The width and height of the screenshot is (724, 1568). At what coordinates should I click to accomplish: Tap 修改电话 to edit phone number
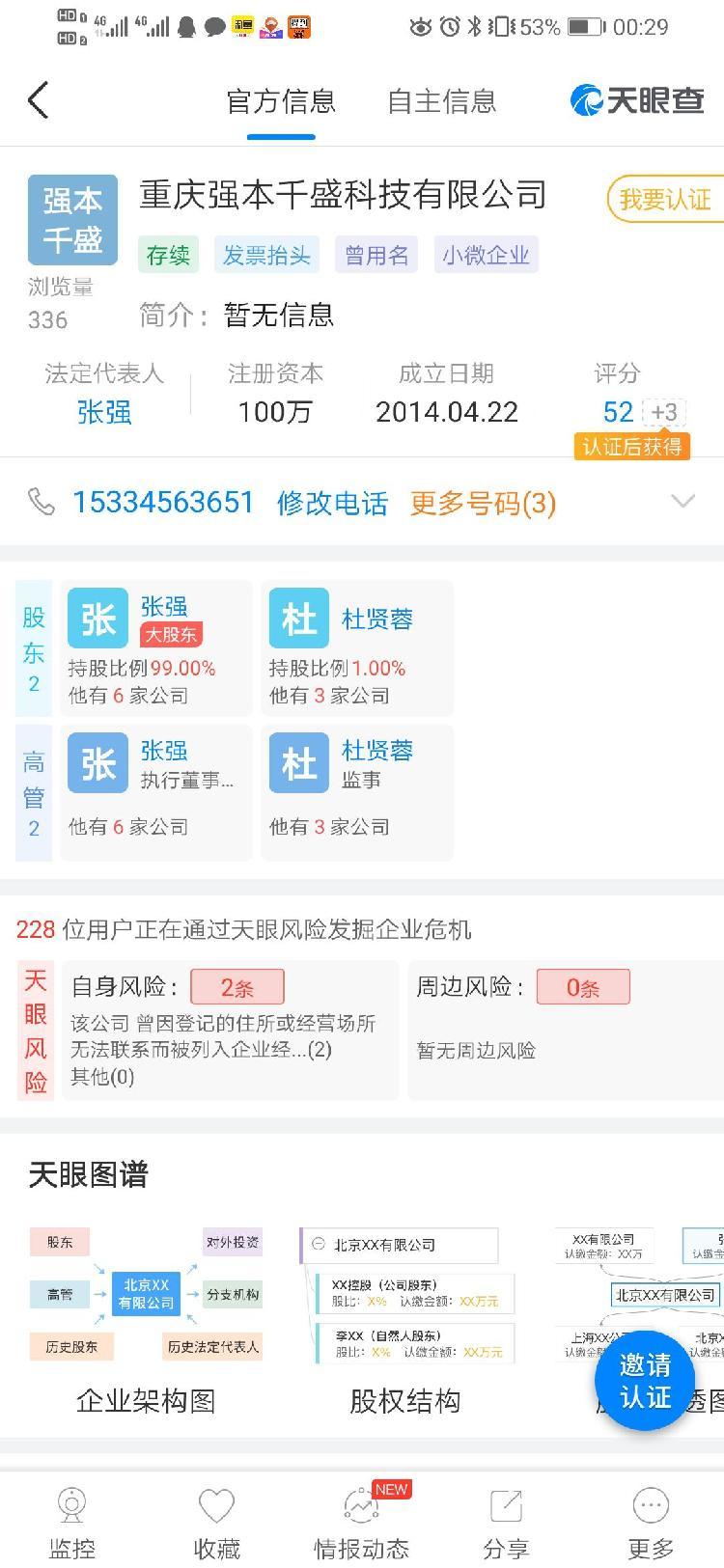[332, 503]
